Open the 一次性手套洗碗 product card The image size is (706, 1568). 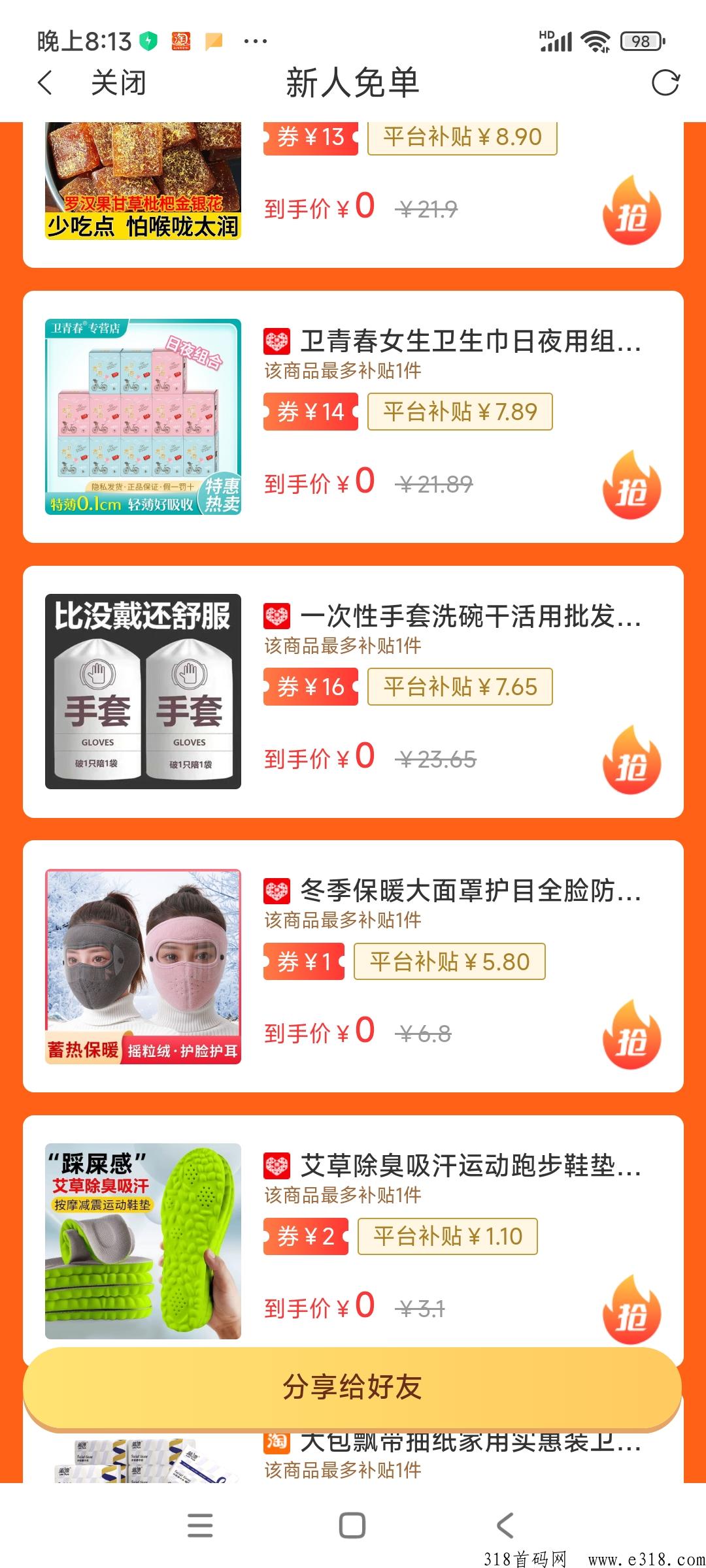[353, 692]
